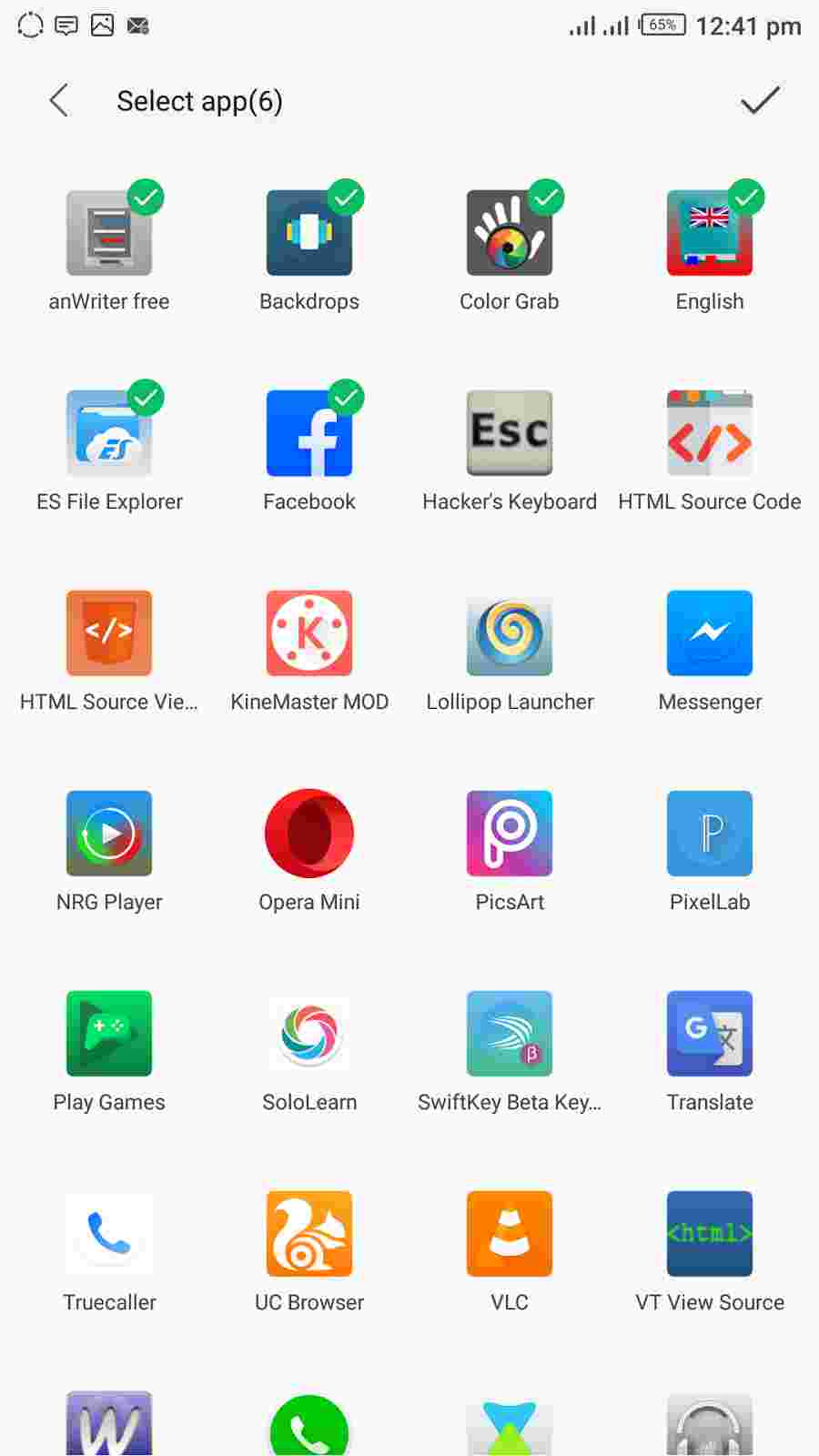Uncheck the Backdrops app
Viewport: 819px width, 1456px height.
click(x=309, y=234)
